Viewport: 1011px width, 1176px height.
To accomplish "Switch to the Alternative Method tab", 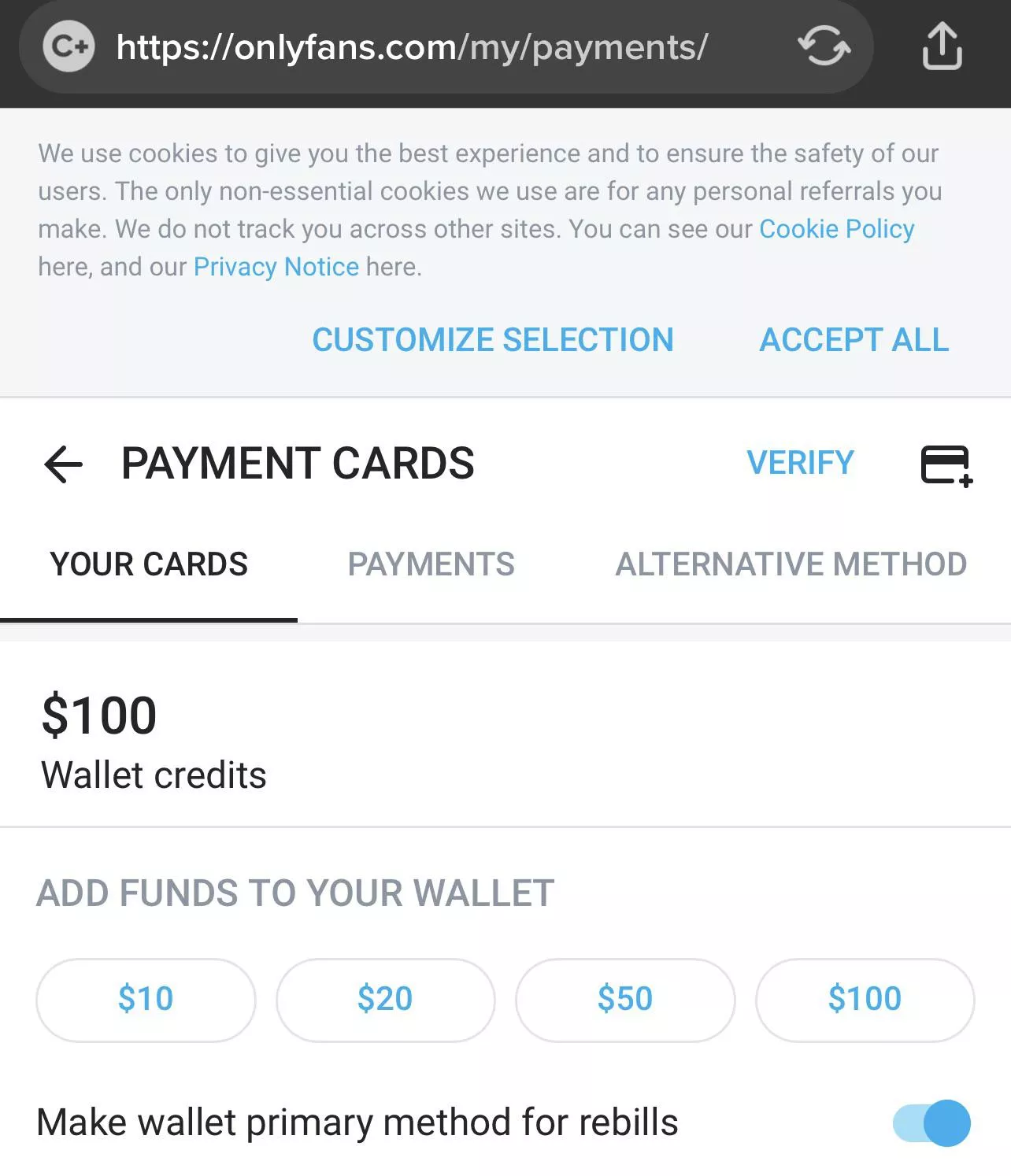I will (791, 564).
